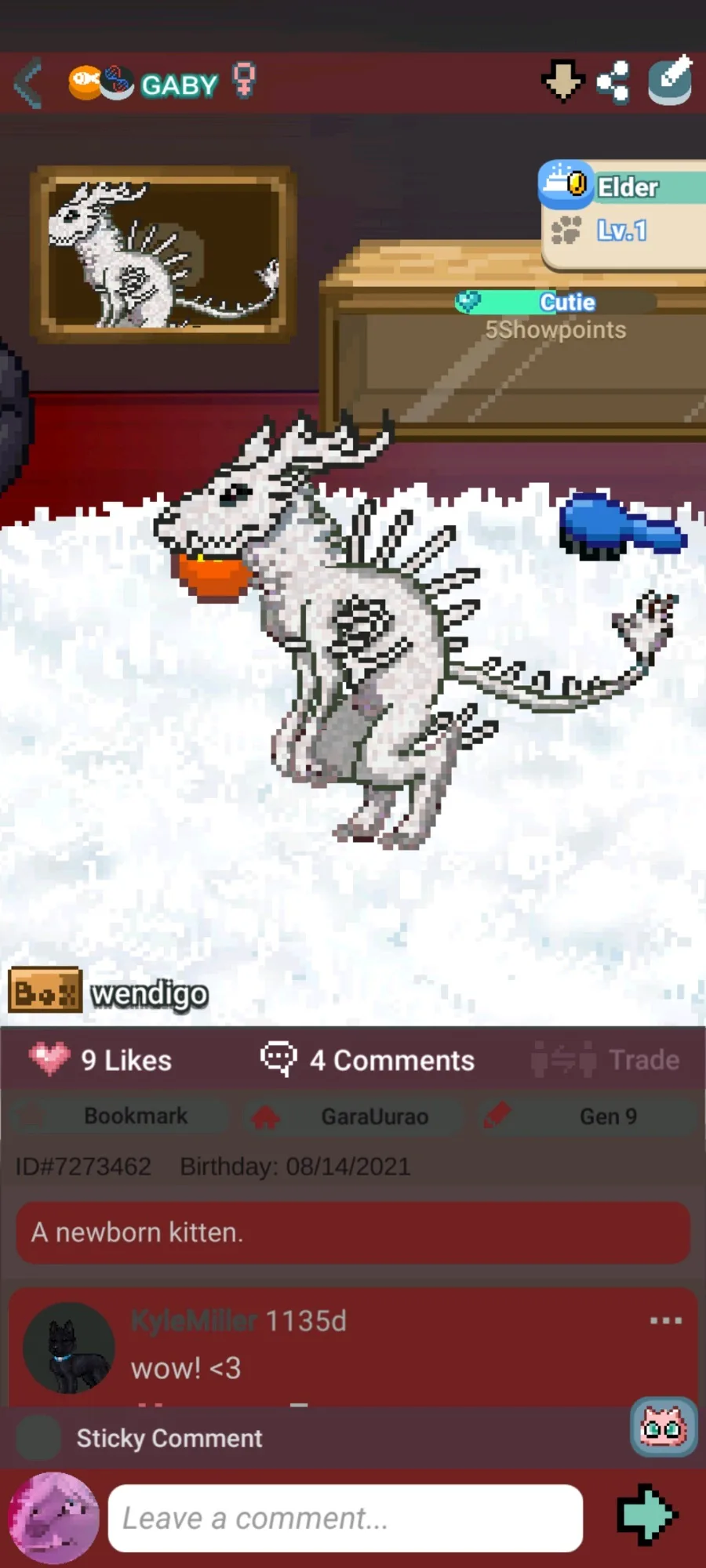Share GABY's profile

[613, 81]
